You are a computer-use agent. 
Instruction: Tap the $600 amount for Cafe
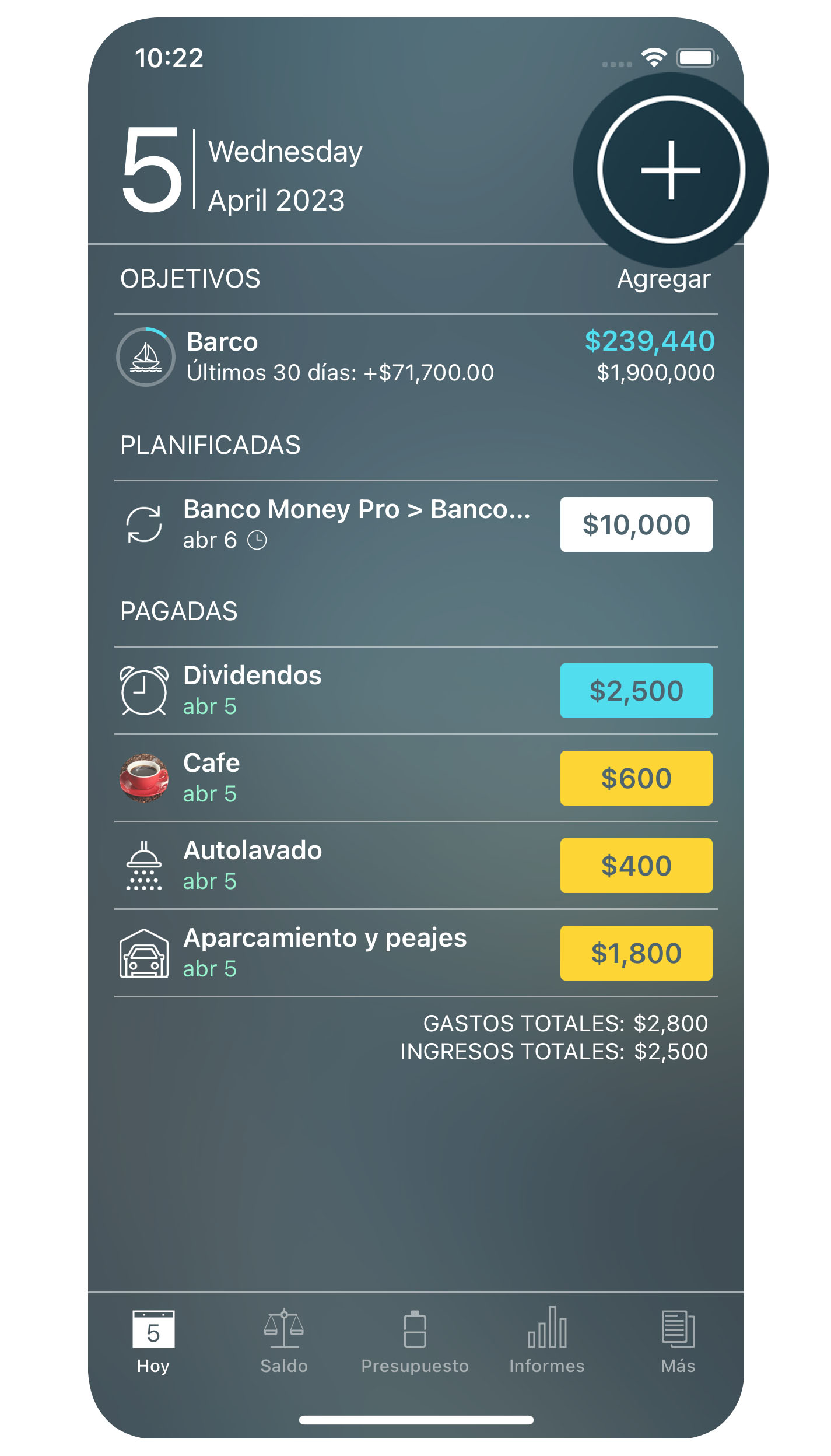[x=636, y=778]
